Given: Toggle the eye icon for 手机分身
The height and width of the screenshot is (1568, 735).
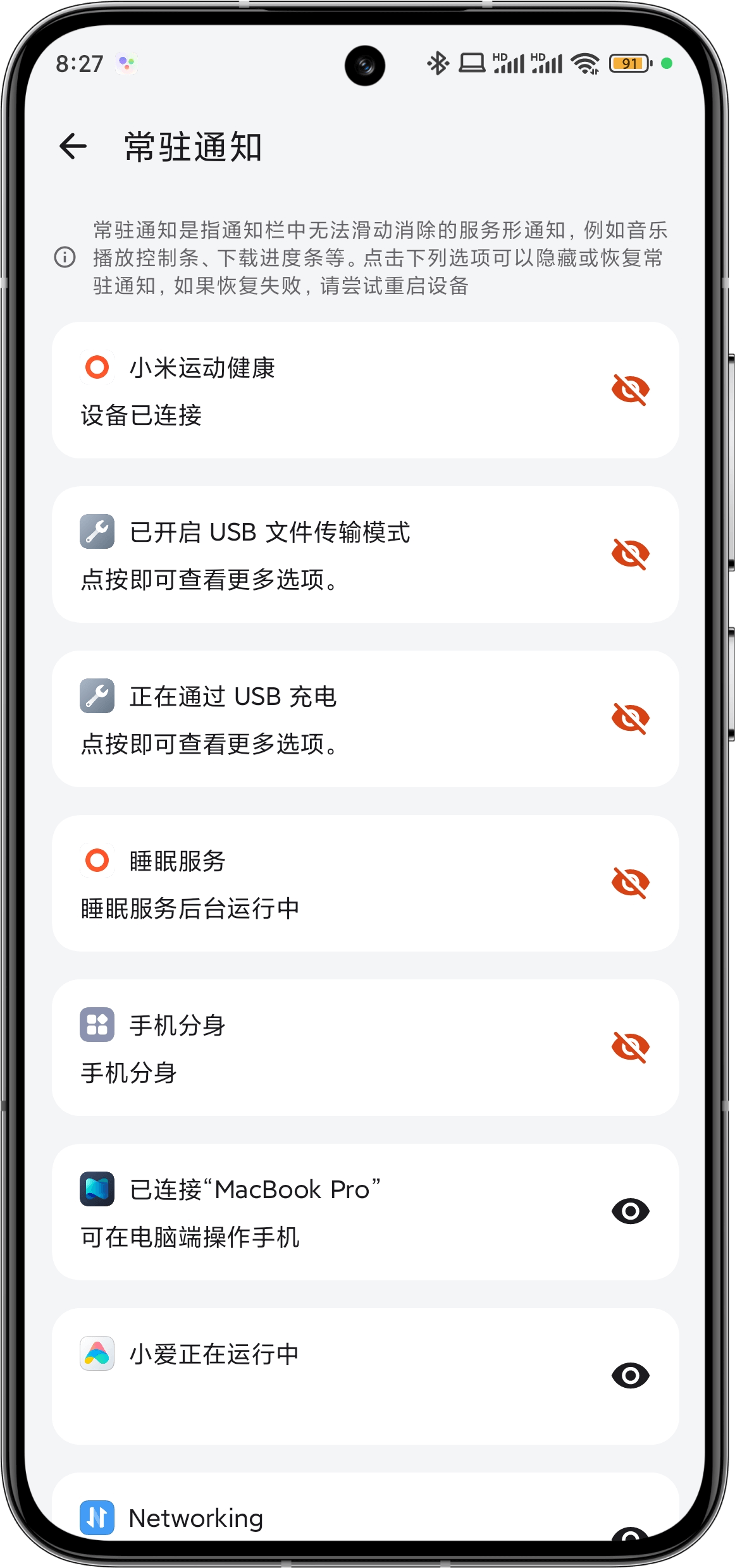Looking at the screenshot, I should click(x=630, y=1047).
